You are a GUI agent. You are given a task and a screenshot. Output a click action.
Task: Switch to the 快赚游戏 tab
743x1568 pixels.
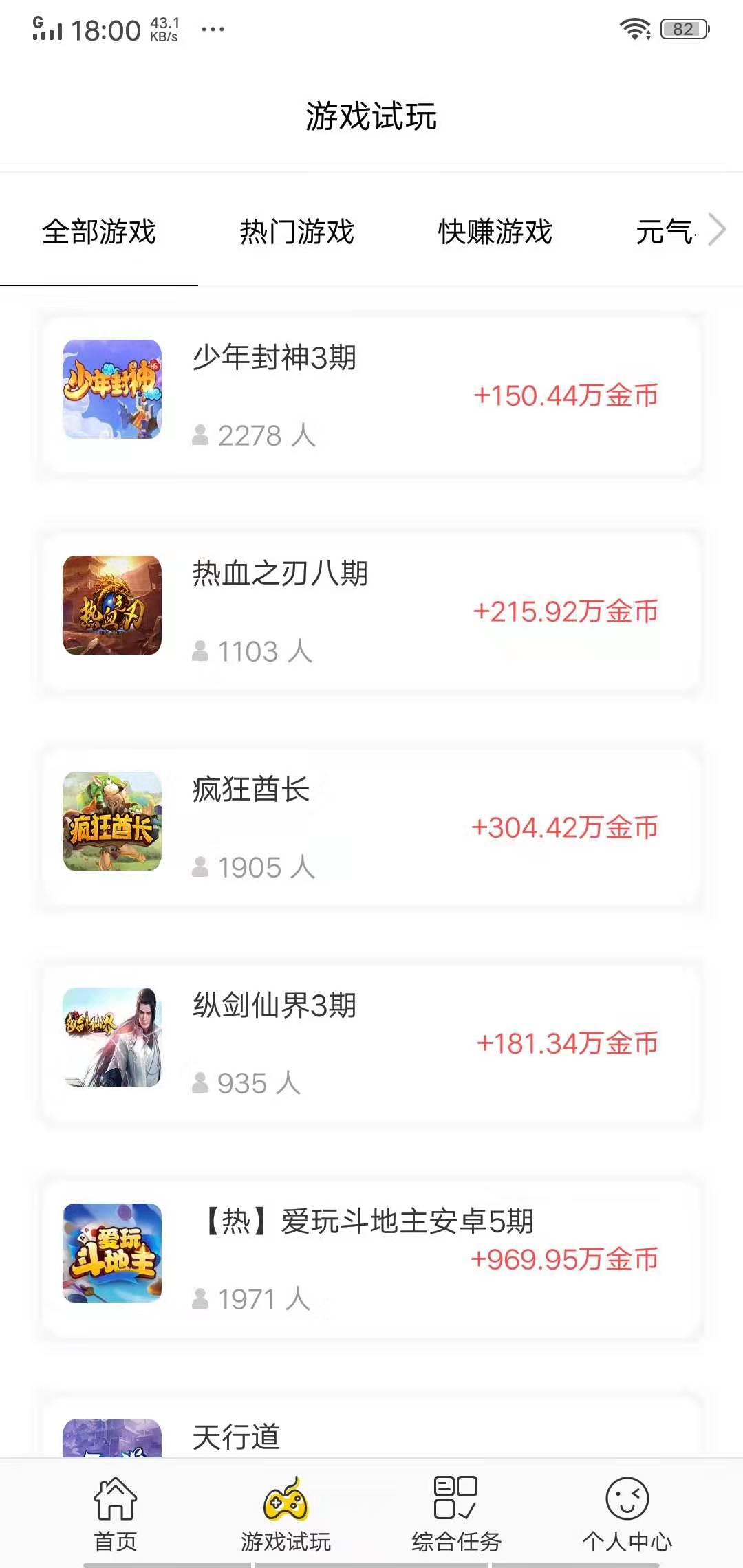pyautogui.click(x=495, y=232)
